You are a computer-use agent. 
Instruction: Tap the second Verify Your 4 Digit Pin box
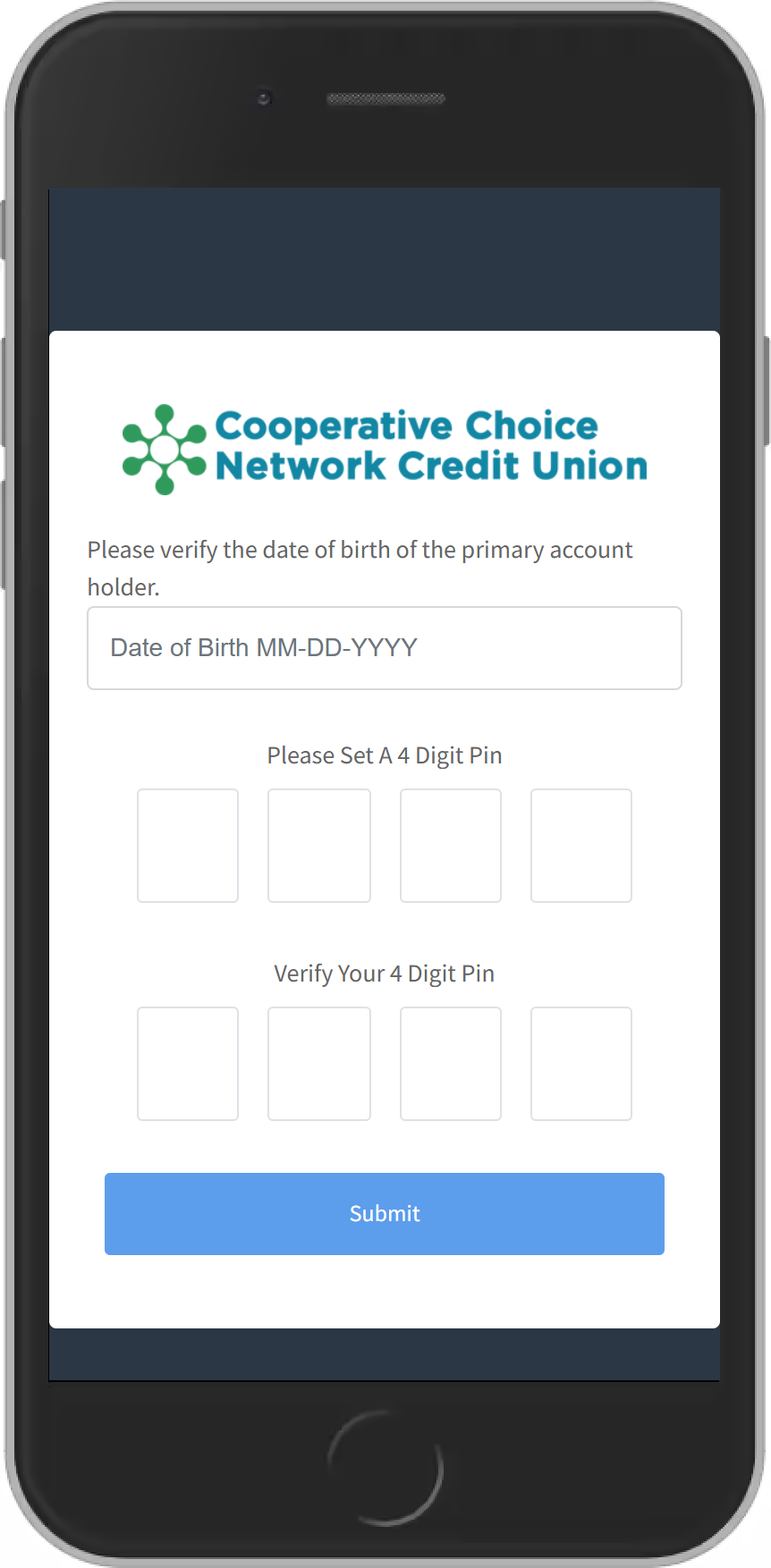[x=319, y=1064]
